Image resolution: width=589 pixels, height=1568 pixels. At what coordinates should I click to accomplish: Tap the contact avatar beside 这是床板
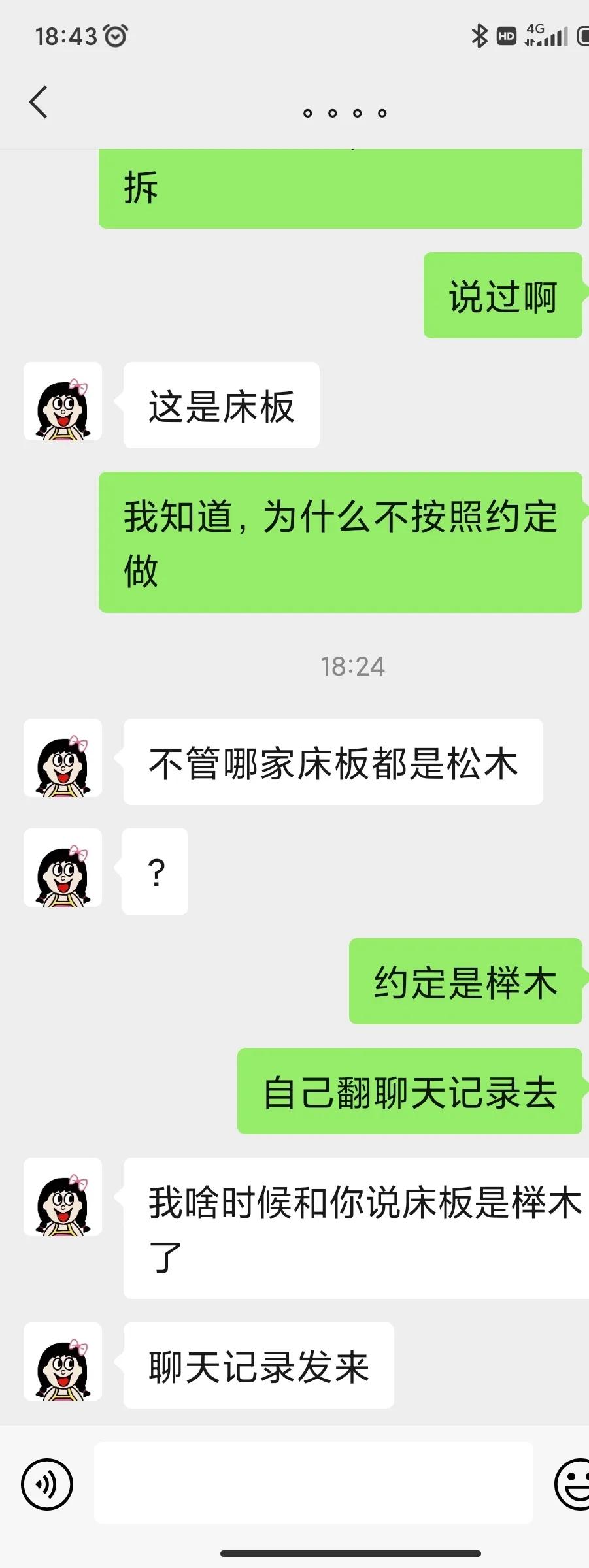point(62,405)
